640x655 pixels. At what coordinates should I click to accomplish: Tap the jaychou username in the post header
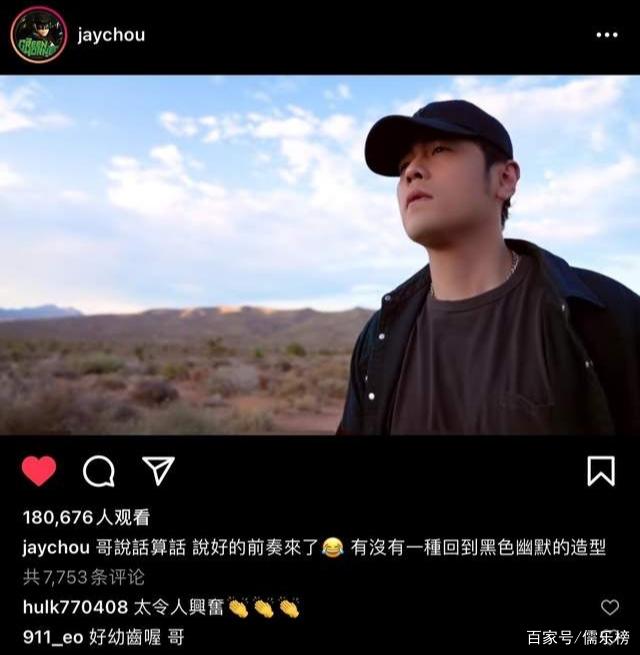click(111, 35)
